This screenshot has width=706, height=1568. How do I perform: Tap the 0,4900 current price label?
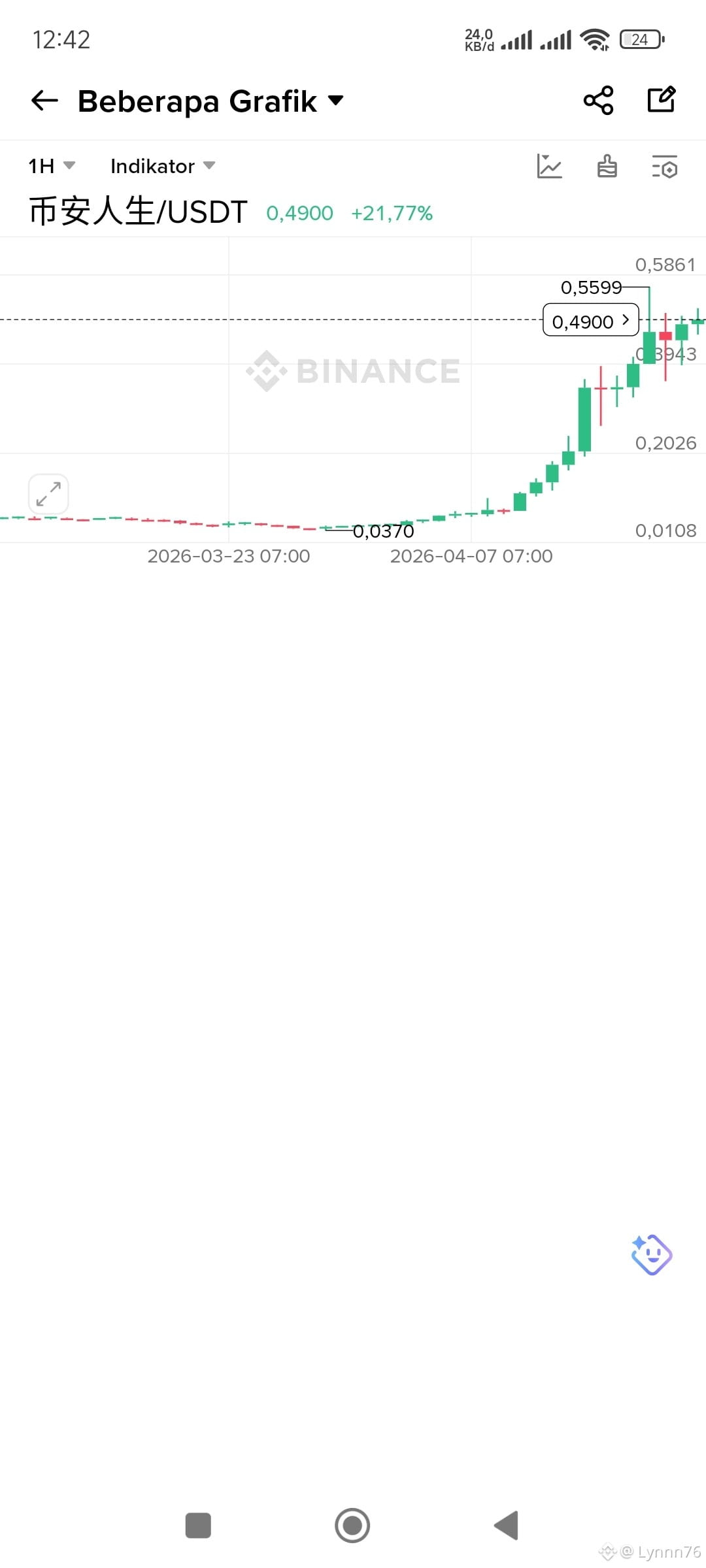click(x=591, y=320)
